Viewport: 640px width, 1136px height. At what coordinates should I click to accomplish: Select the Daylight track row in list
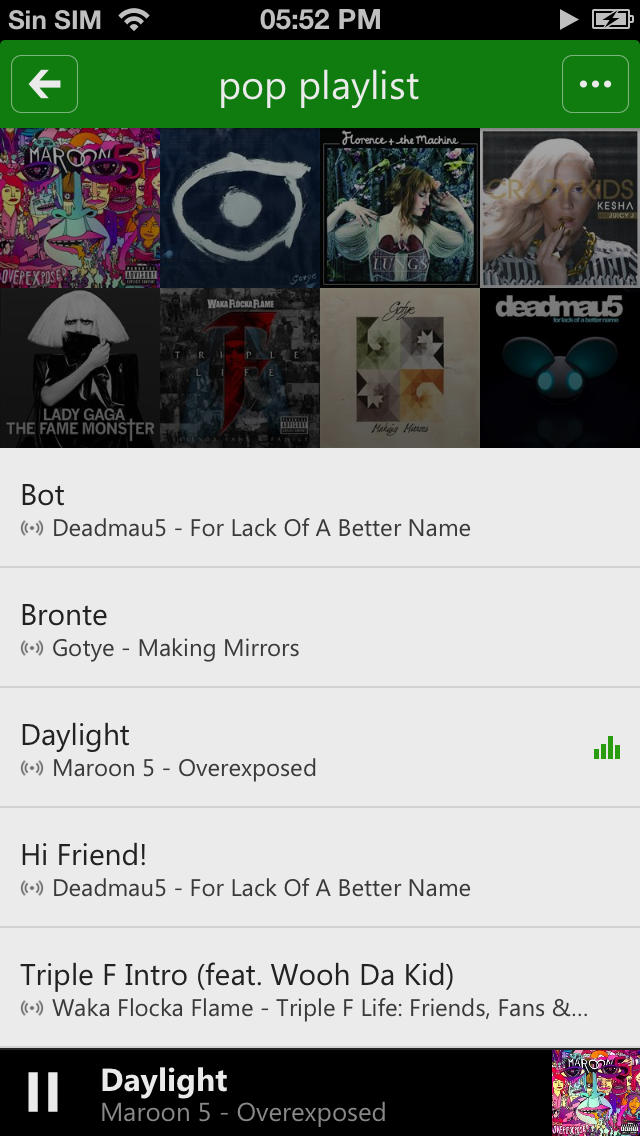[x=320, y=747]
